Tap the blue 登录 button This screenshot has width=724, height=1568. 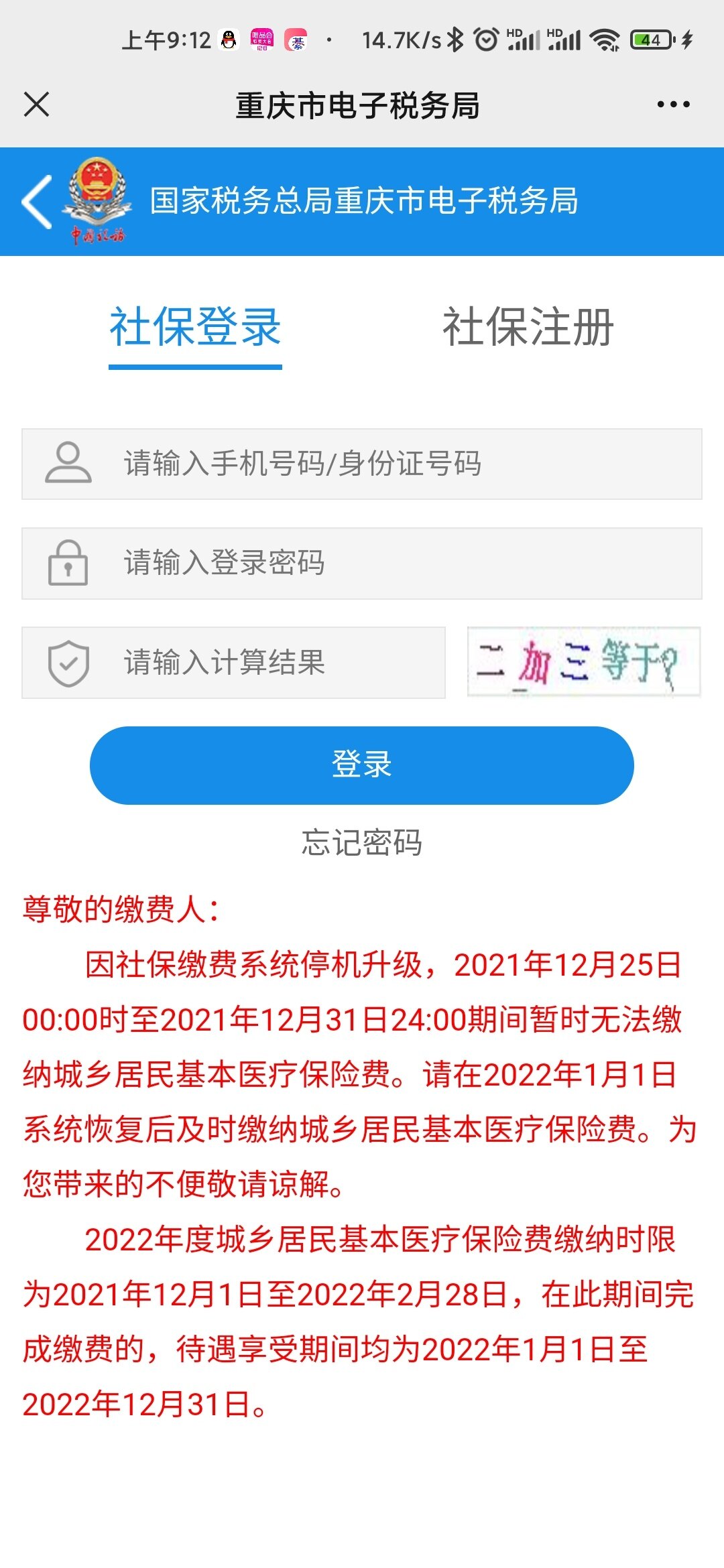coord(362,765)
